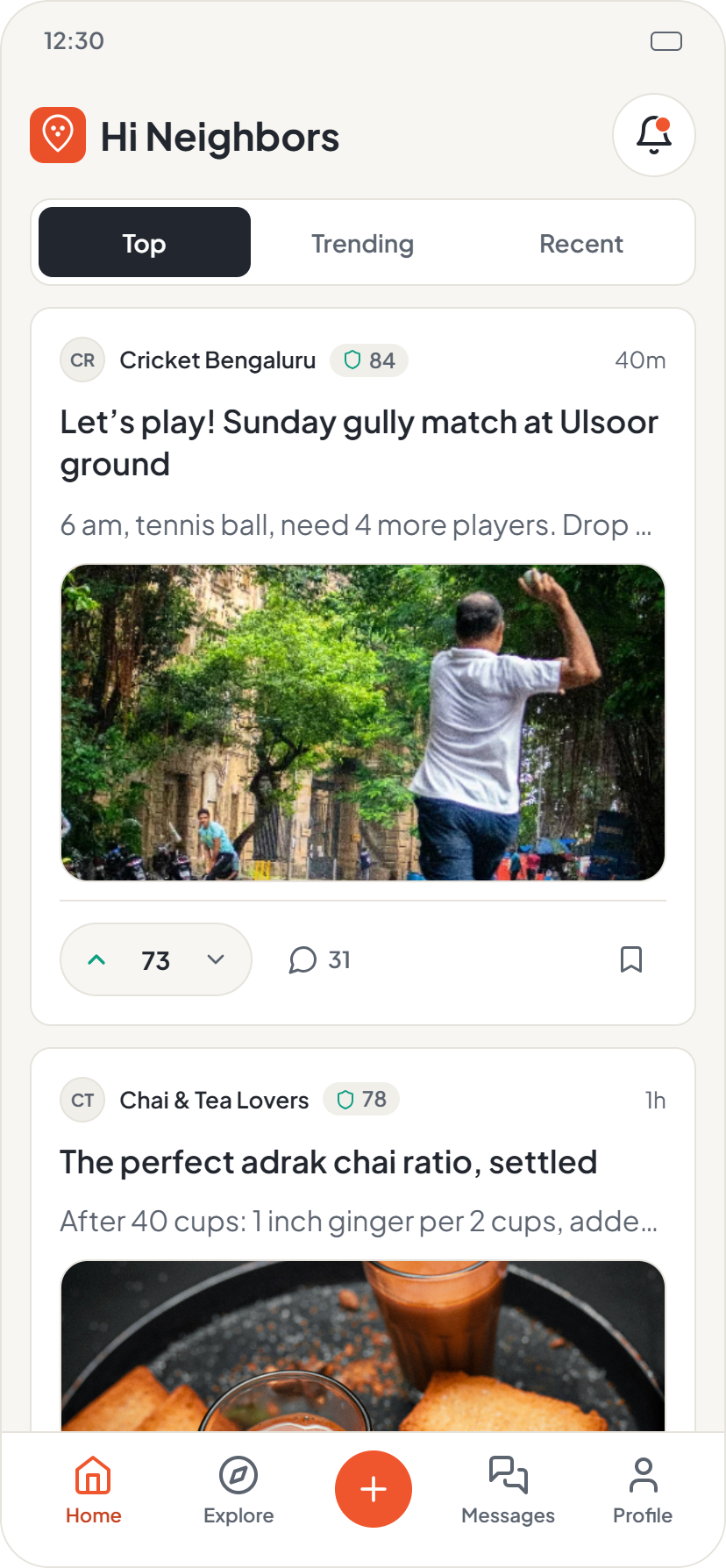The width and height of the screenshot is (726, 1568).
Task: Switch to the Recent tab
Action: 581,243
